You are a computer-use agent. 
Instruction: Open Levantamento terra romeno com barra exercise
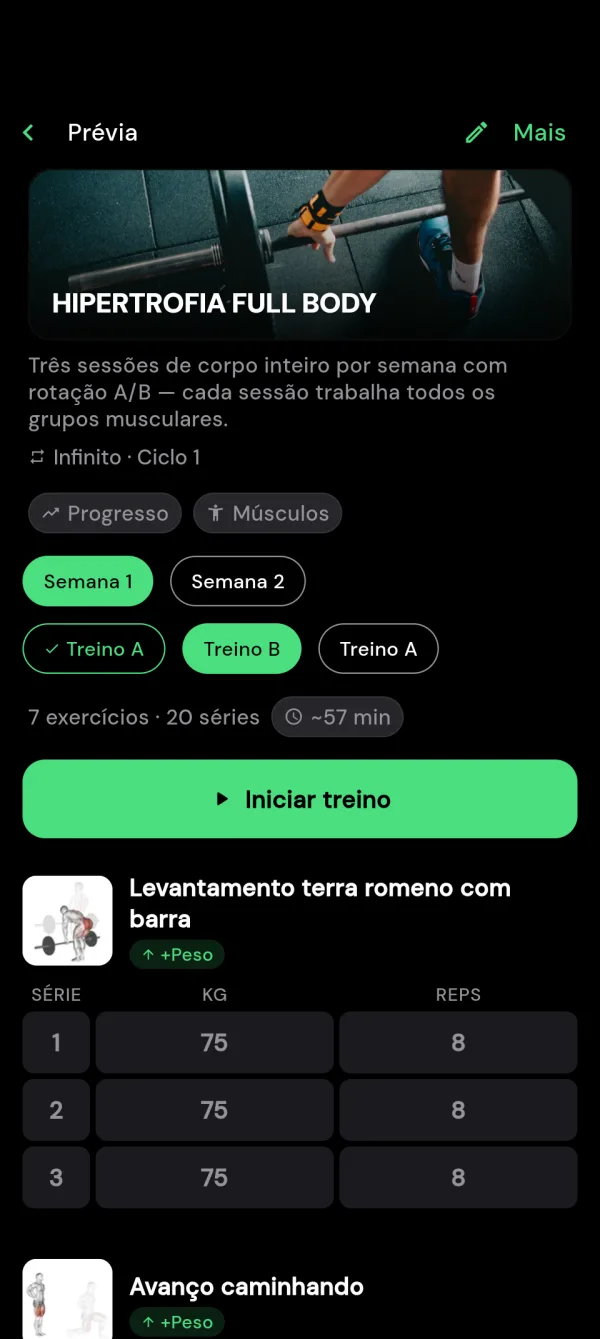320,903
